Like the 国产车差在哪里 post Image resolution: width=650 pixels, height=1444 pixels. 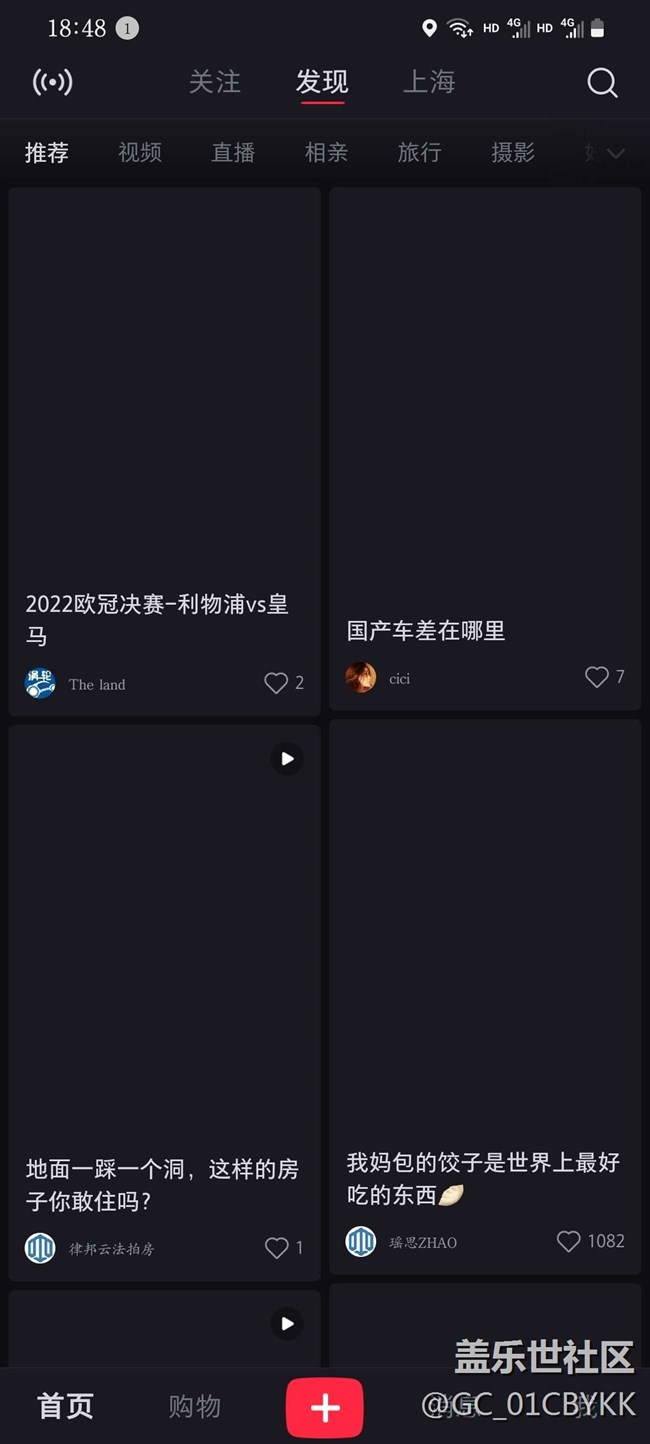(597, 678)
